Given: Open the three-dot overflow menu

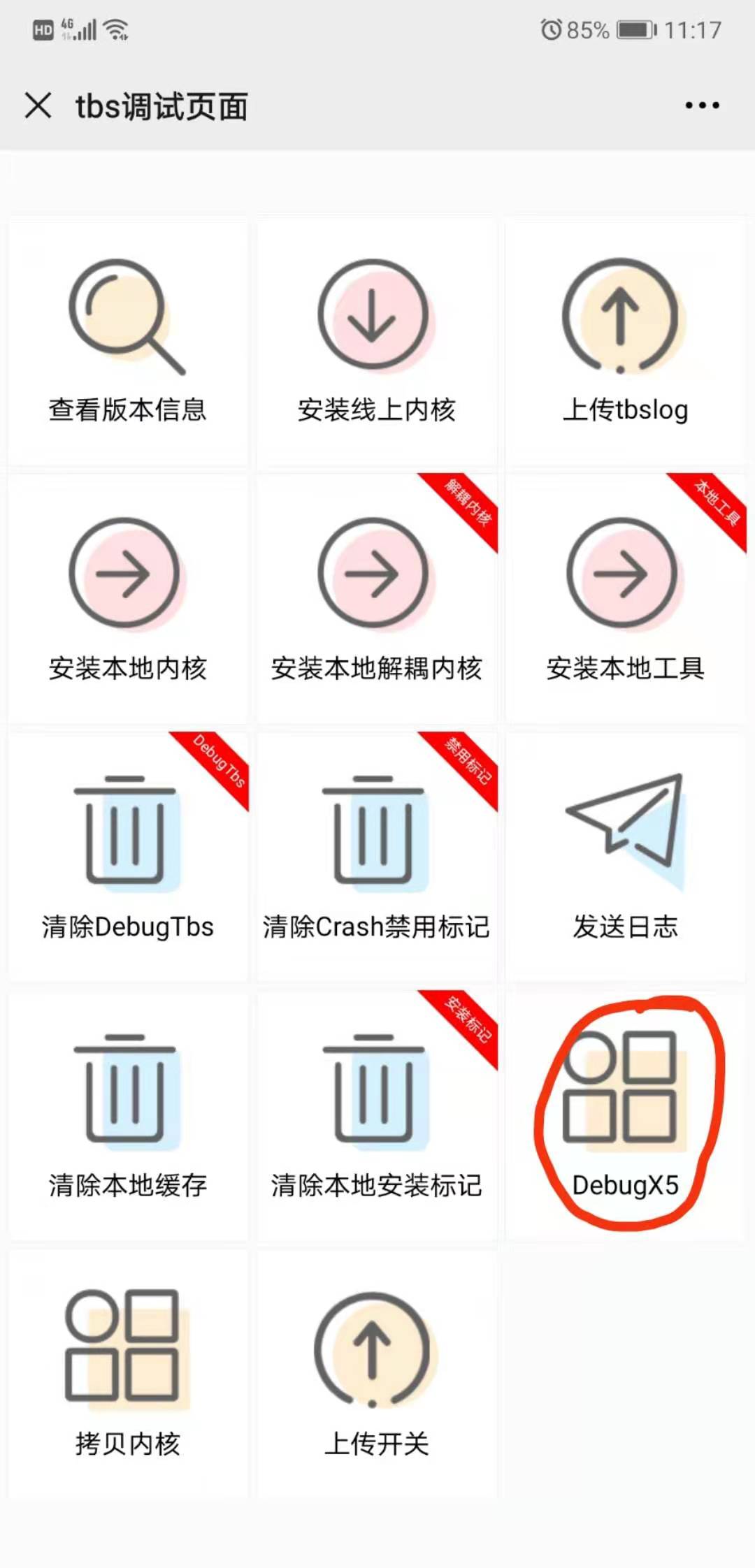Looking at the screenshot, I should point(702,106).
